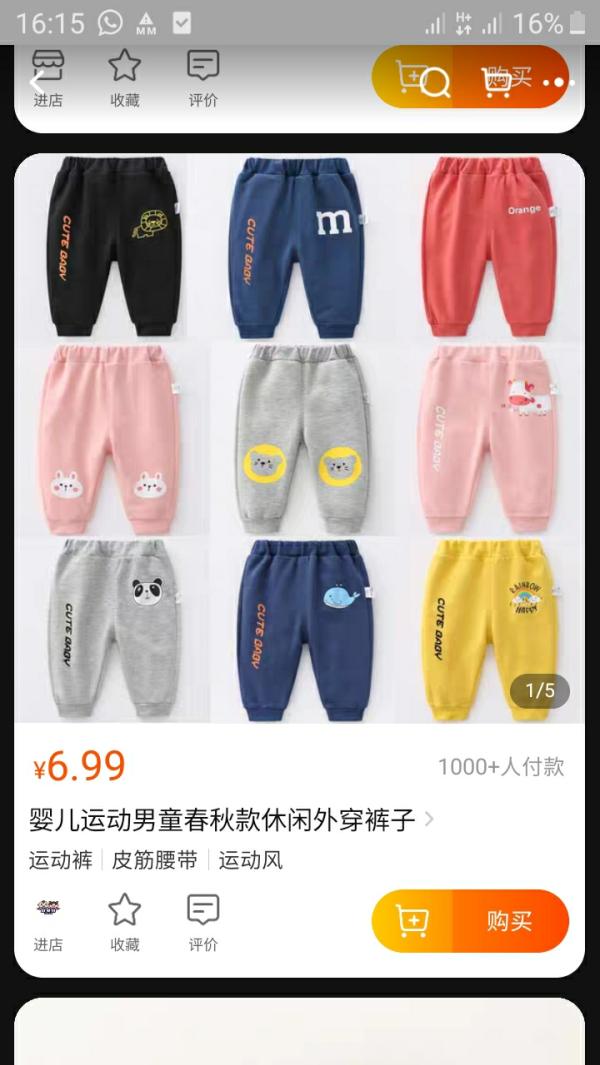Open the baby pants product image

[x=299, y=438]
